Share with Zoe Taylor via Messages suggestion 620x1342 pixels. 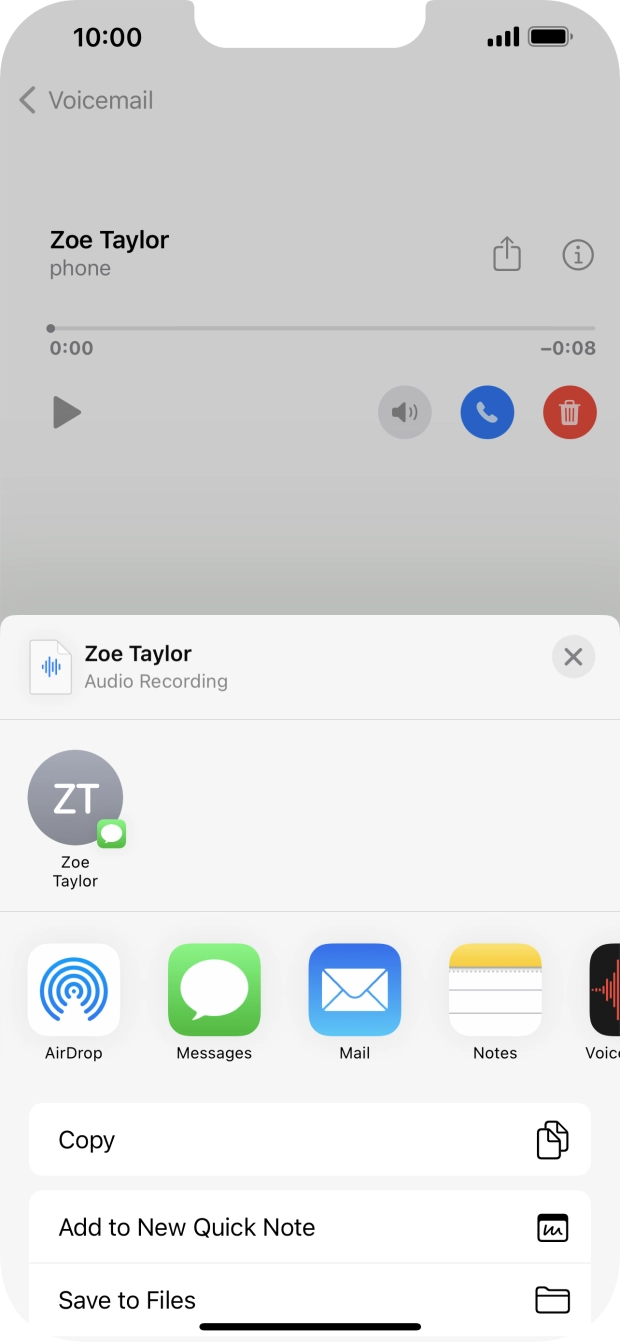[x=76, y=800]
